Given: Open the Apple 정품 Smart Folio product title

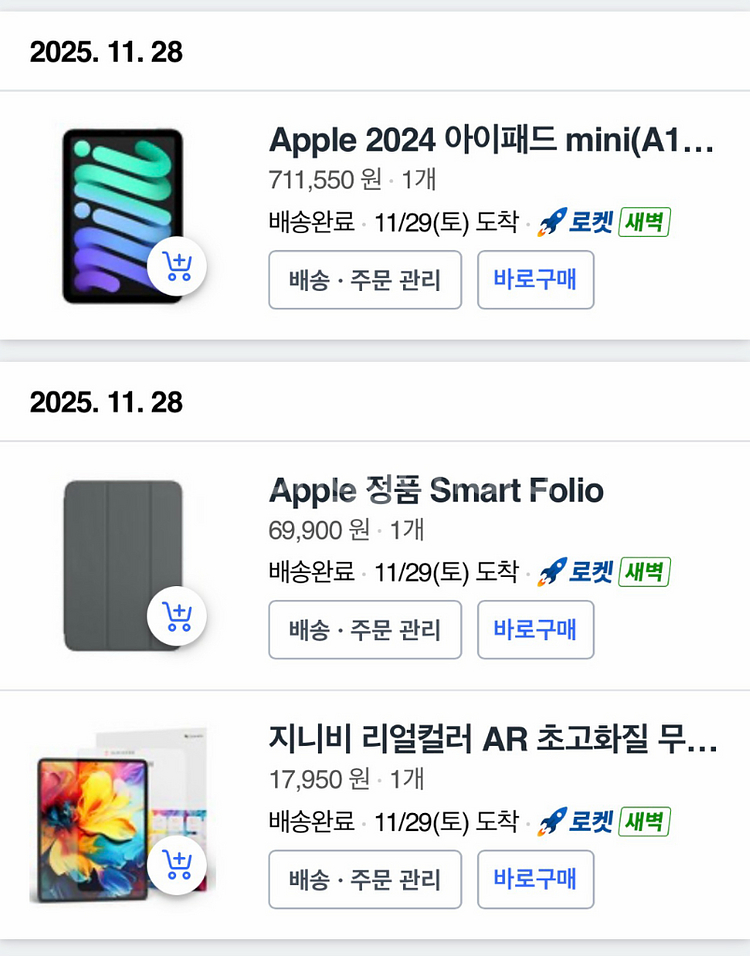Looking at the screenshot, I should pos(435,491).
